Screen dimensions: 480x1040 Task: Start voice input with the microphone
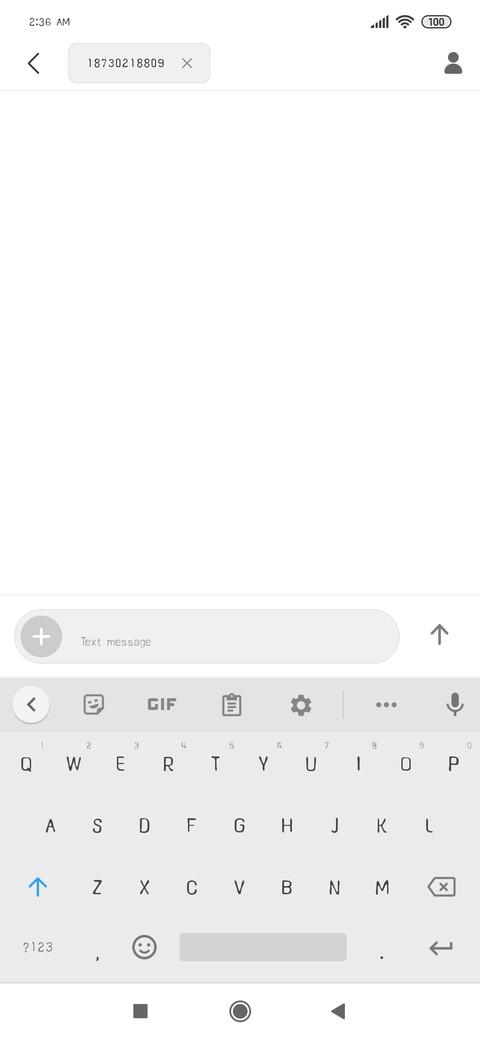click(455, 704)
